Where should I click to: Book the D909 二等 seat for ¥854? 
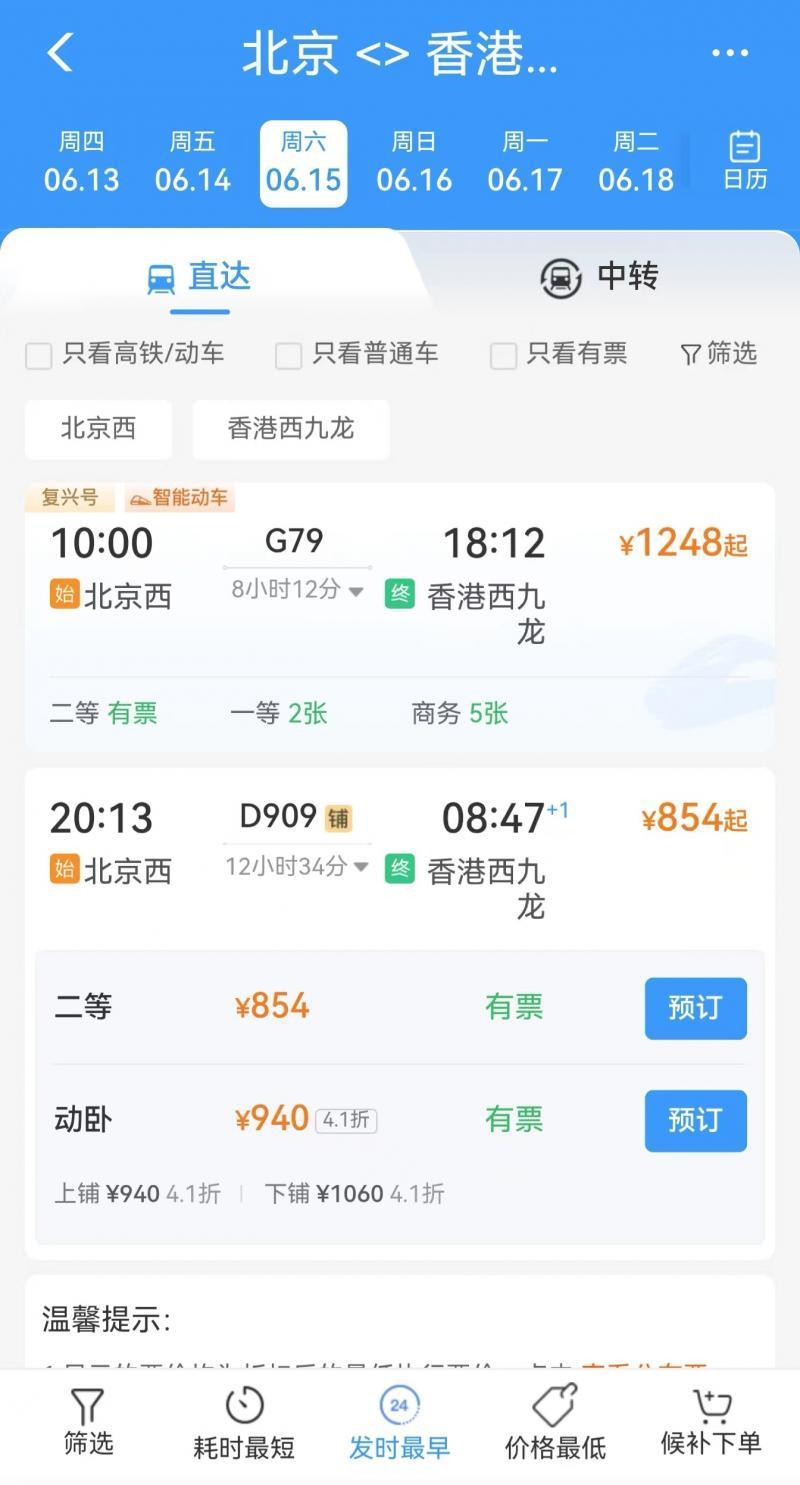point(695,1008)
